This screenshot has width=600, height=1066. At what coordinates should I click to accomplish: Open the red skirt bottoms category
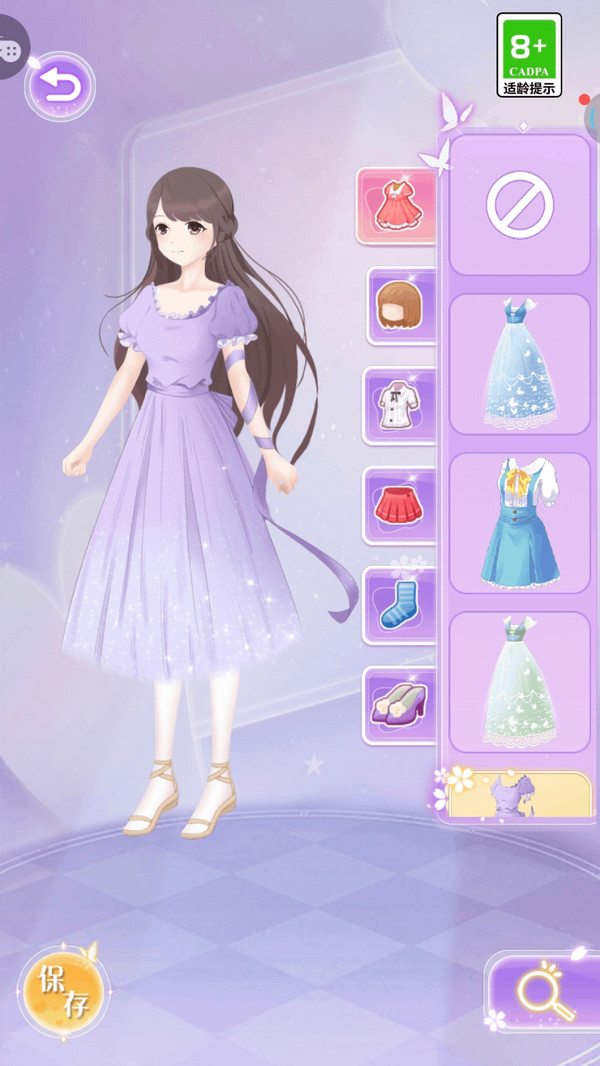(x=400, y=504)
